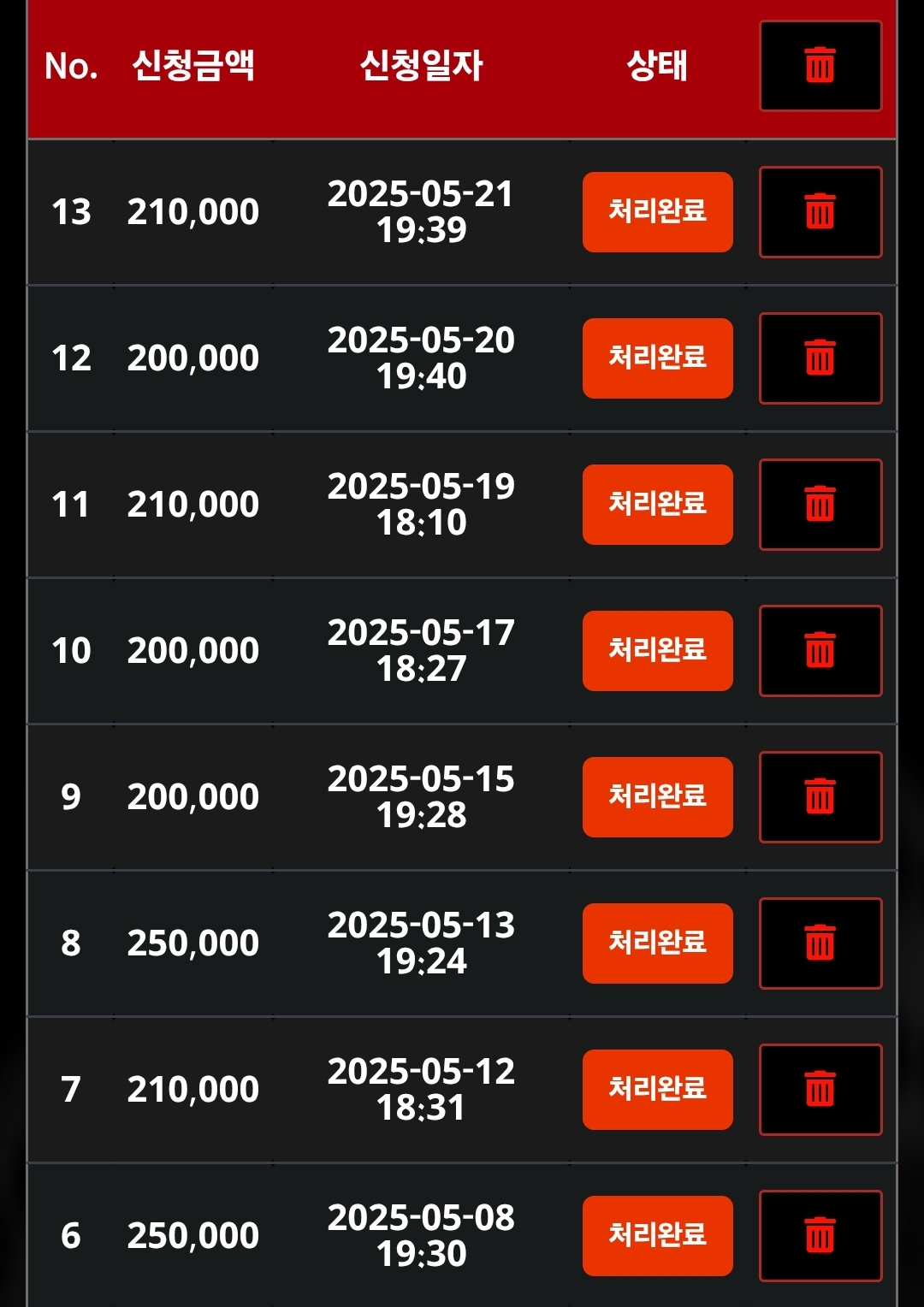This screenshot has height=1307, width=924.
Task: Tap 처리완료 status on request No. 10
Action: (x=657, y=651)
